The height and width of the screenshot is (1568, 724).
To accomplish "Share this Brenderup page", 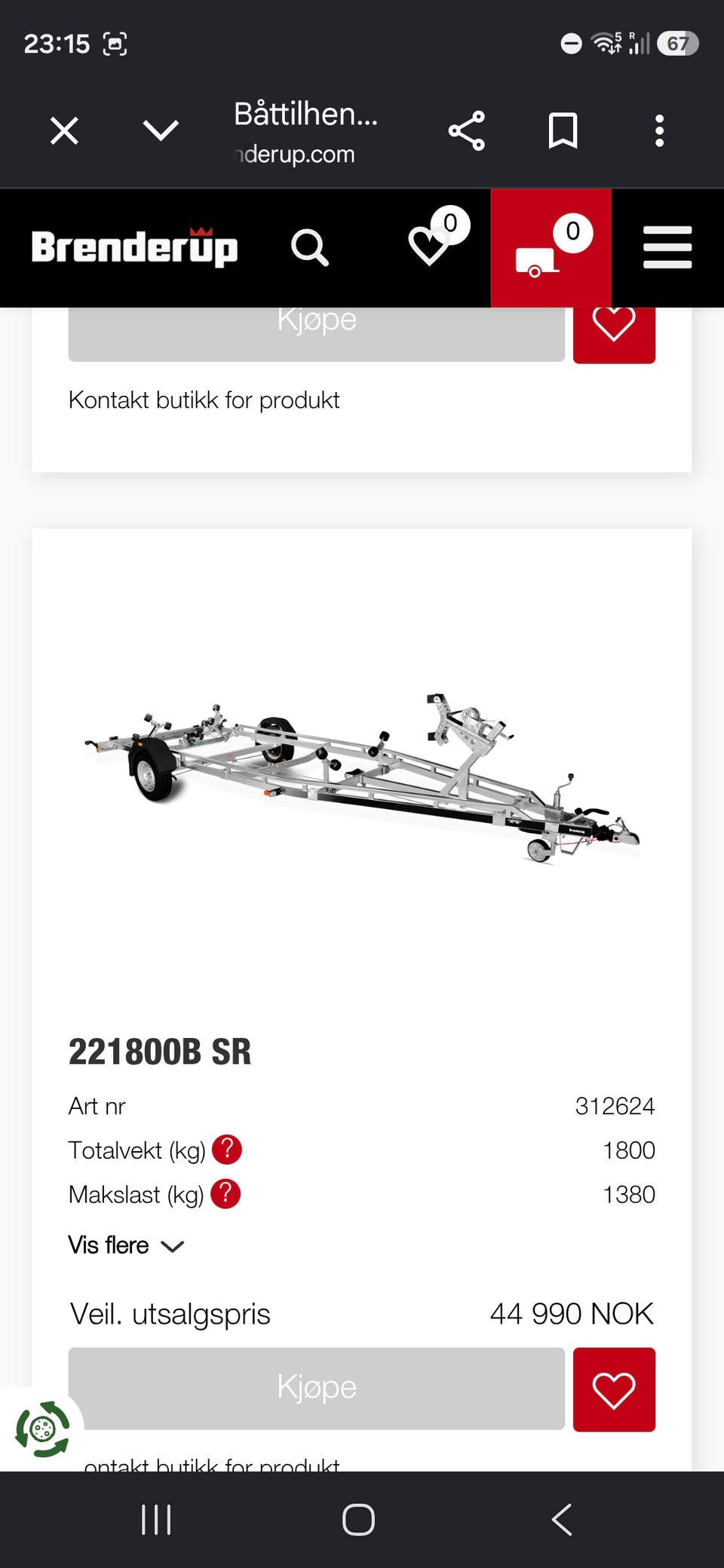I will coord(467,131).
